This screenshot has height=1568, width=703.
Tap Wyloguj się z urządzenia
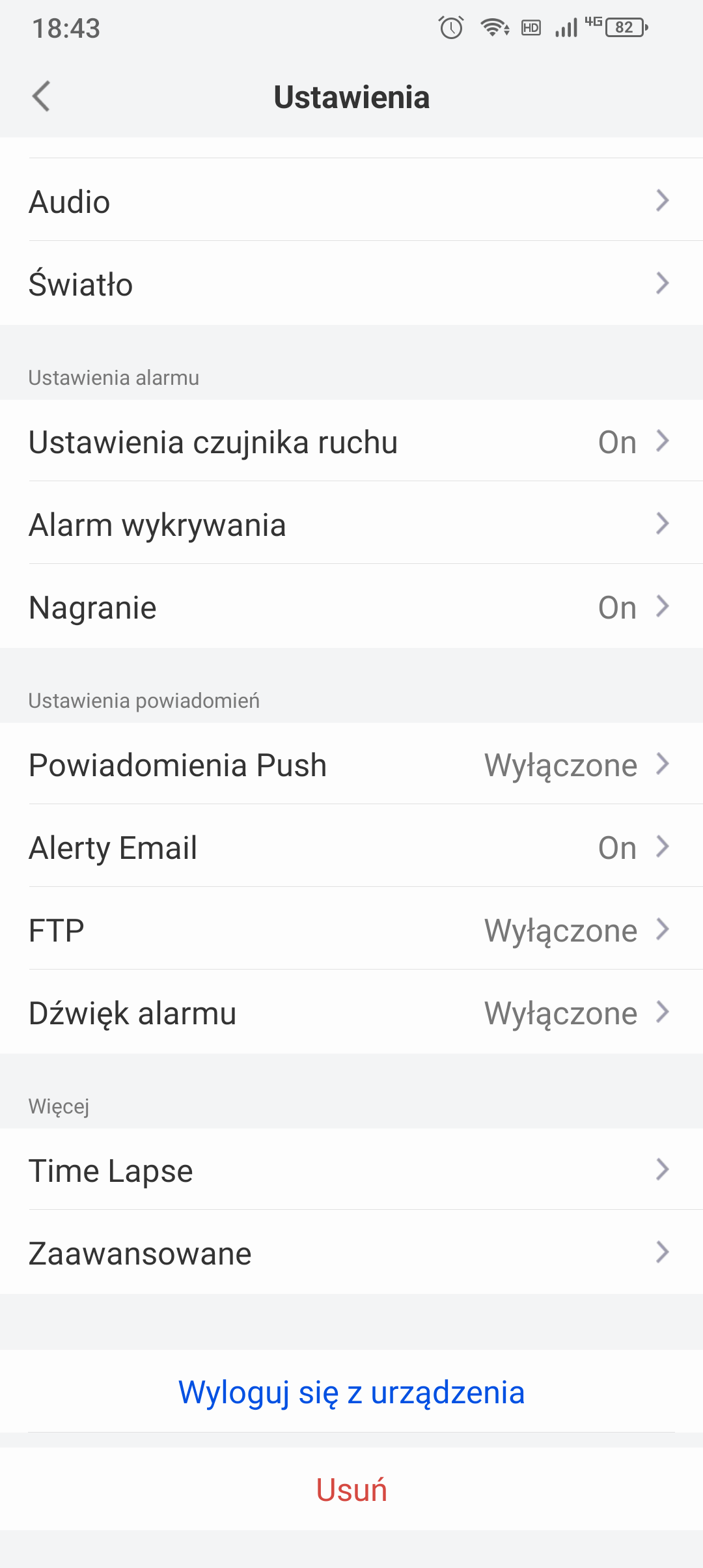pos(351,1392)
